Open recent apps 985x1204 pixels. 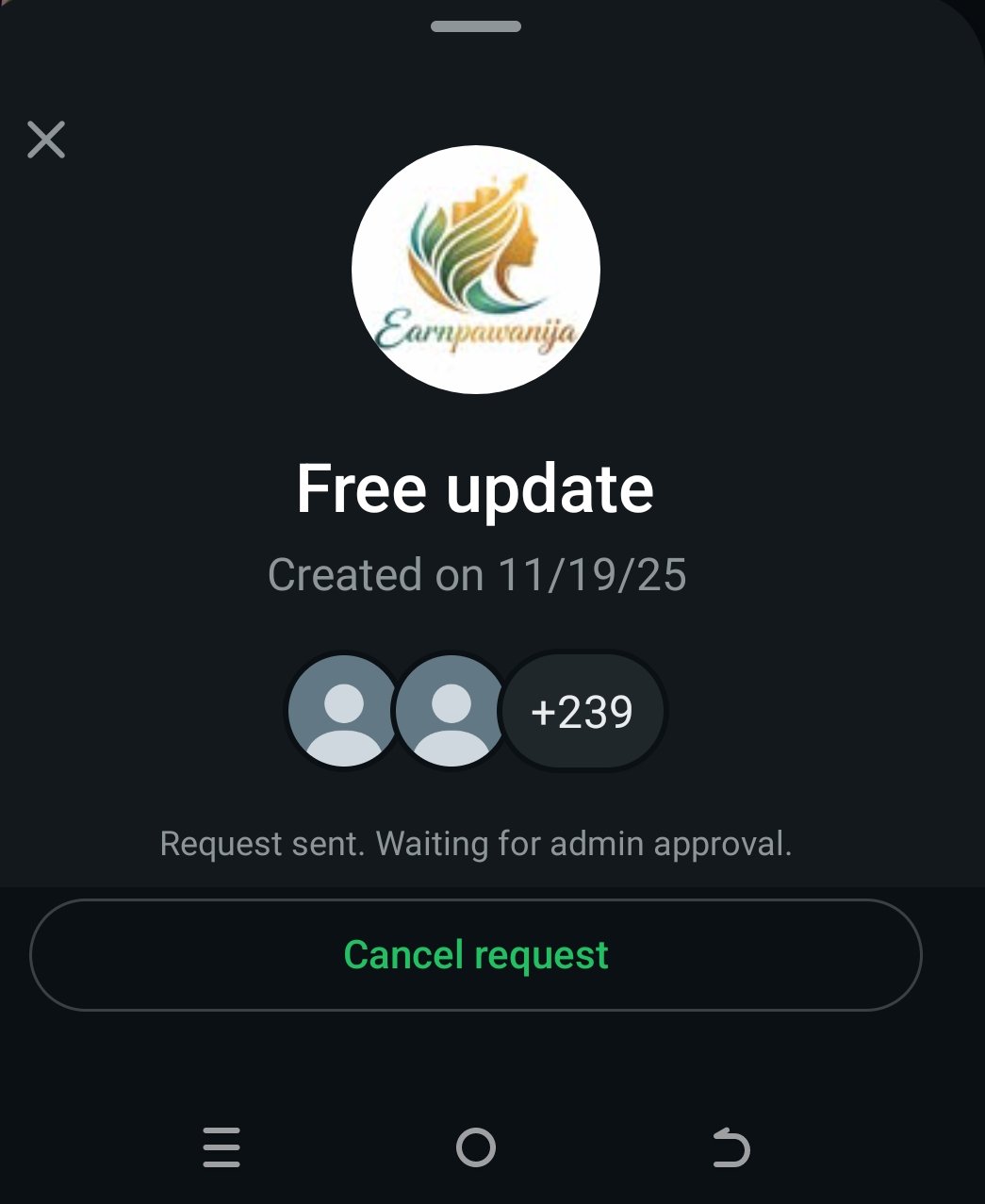[222, 1147]
